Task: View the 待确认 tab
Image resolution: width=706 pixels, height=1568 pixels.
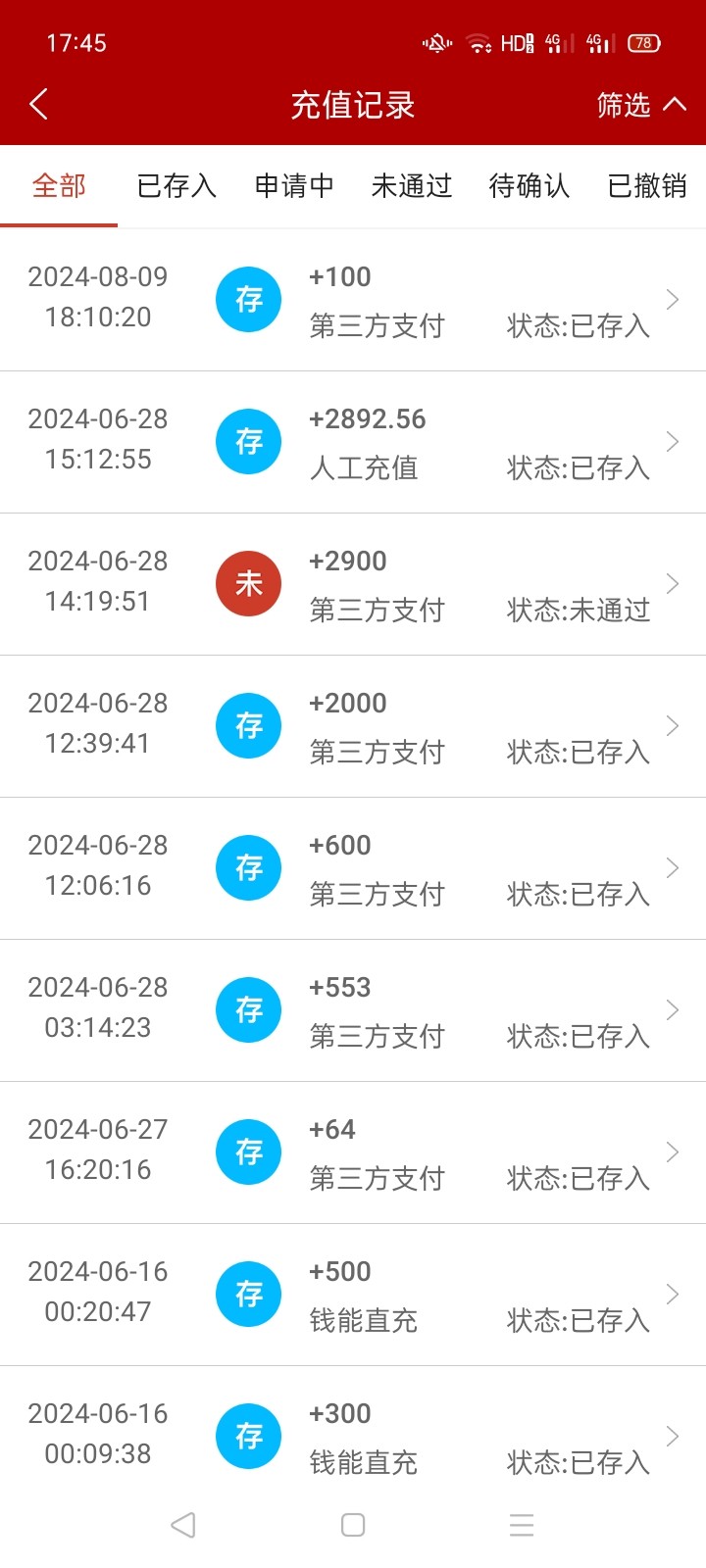Action: click(529, 186)
